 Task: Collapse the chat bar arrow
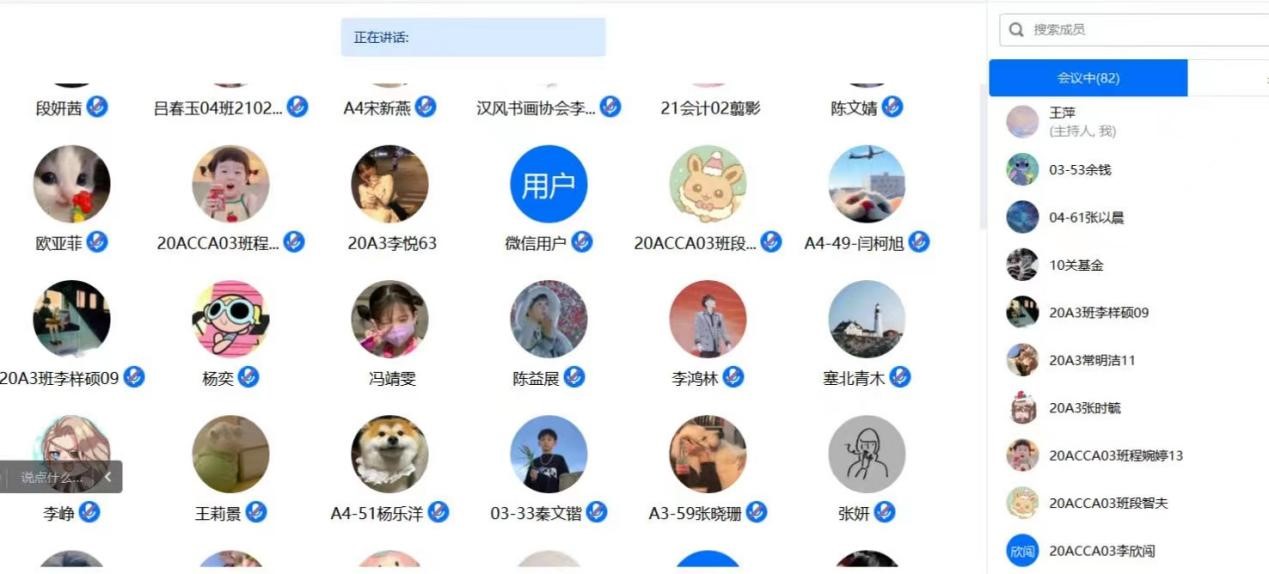click(x=108, y=477)
